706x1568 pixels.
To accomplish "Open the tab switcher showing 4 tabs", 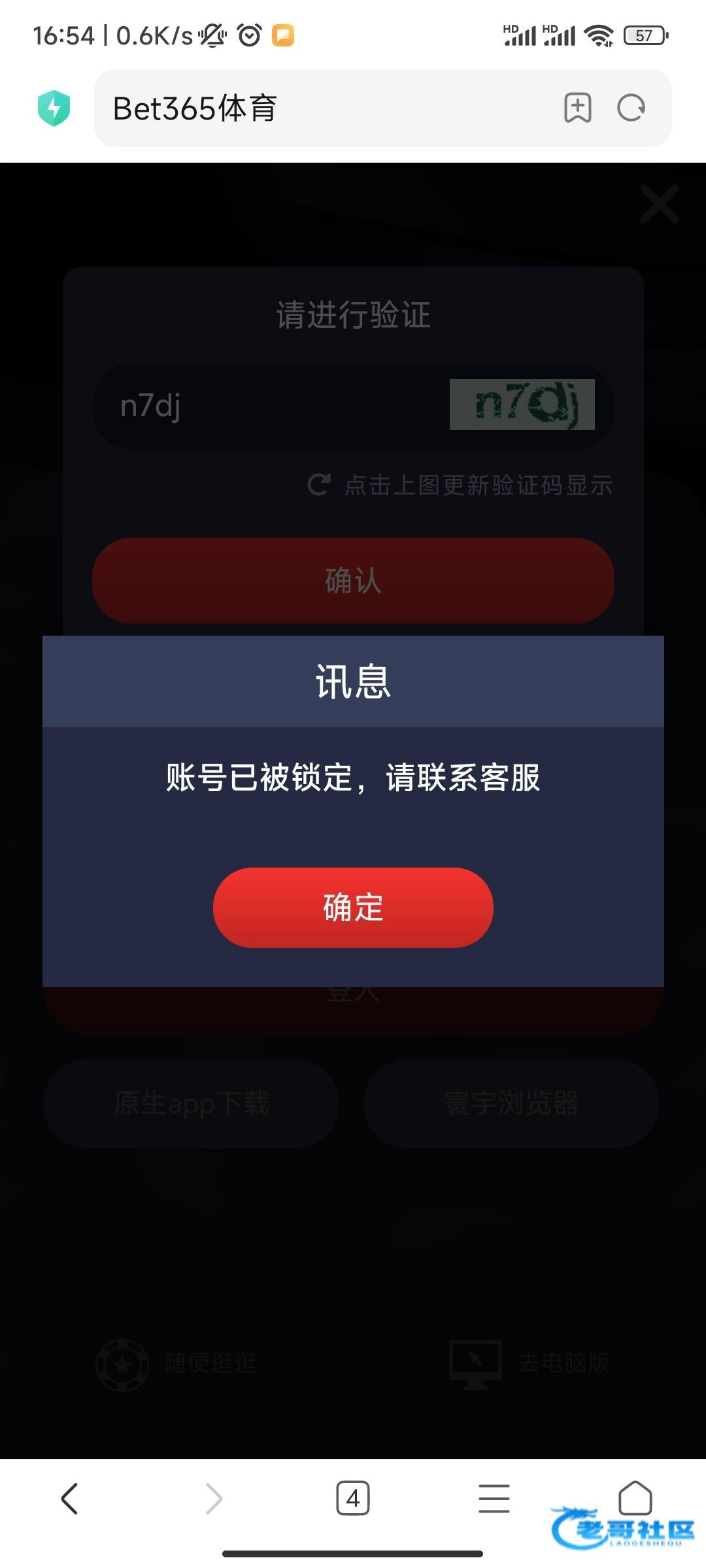I will coord(353,1498).
